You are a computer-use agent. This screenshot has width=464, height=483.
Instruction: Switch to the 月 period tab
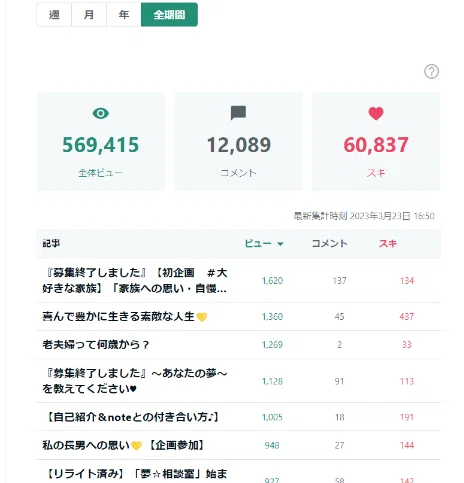coord(89,15)
